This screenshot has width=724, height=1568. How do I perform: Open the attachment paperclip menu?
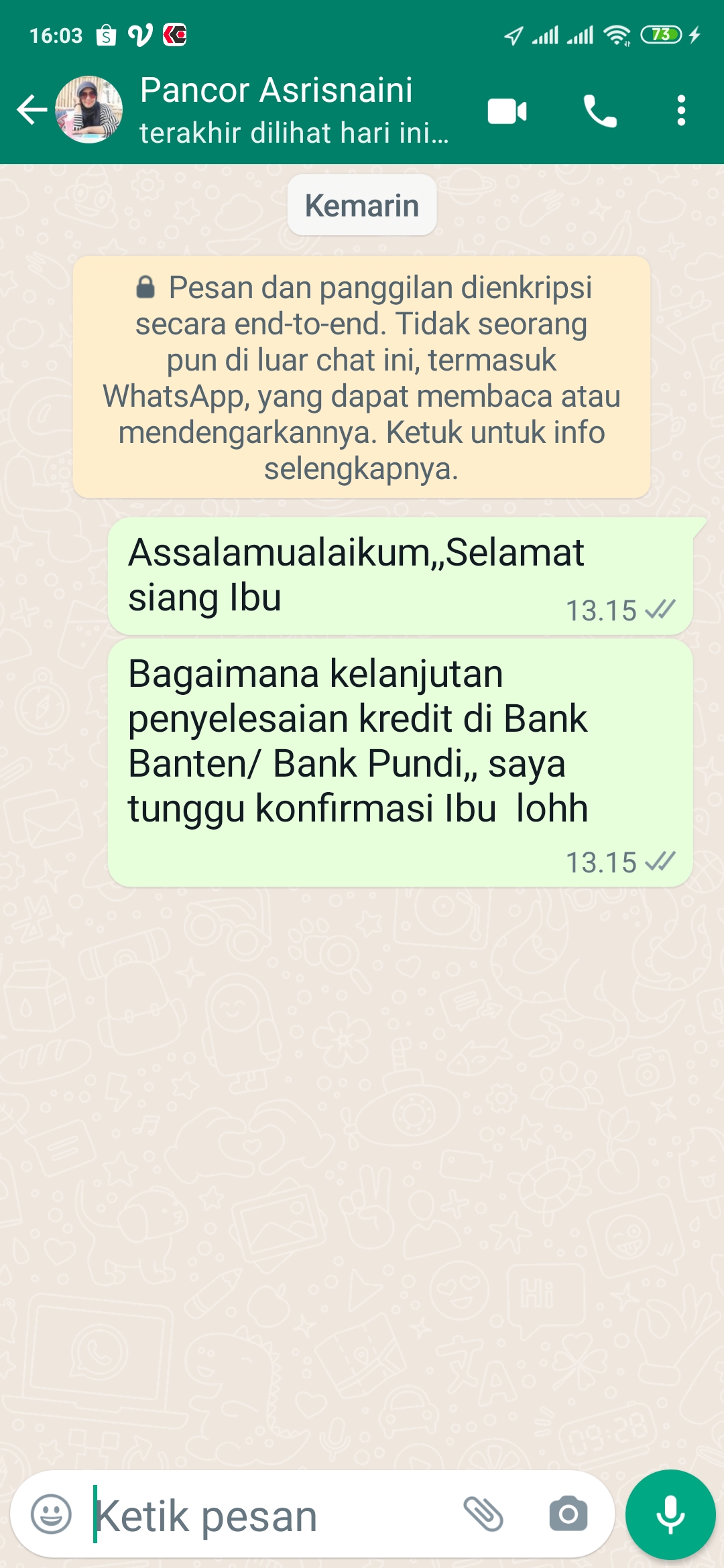click(483, 1514)
